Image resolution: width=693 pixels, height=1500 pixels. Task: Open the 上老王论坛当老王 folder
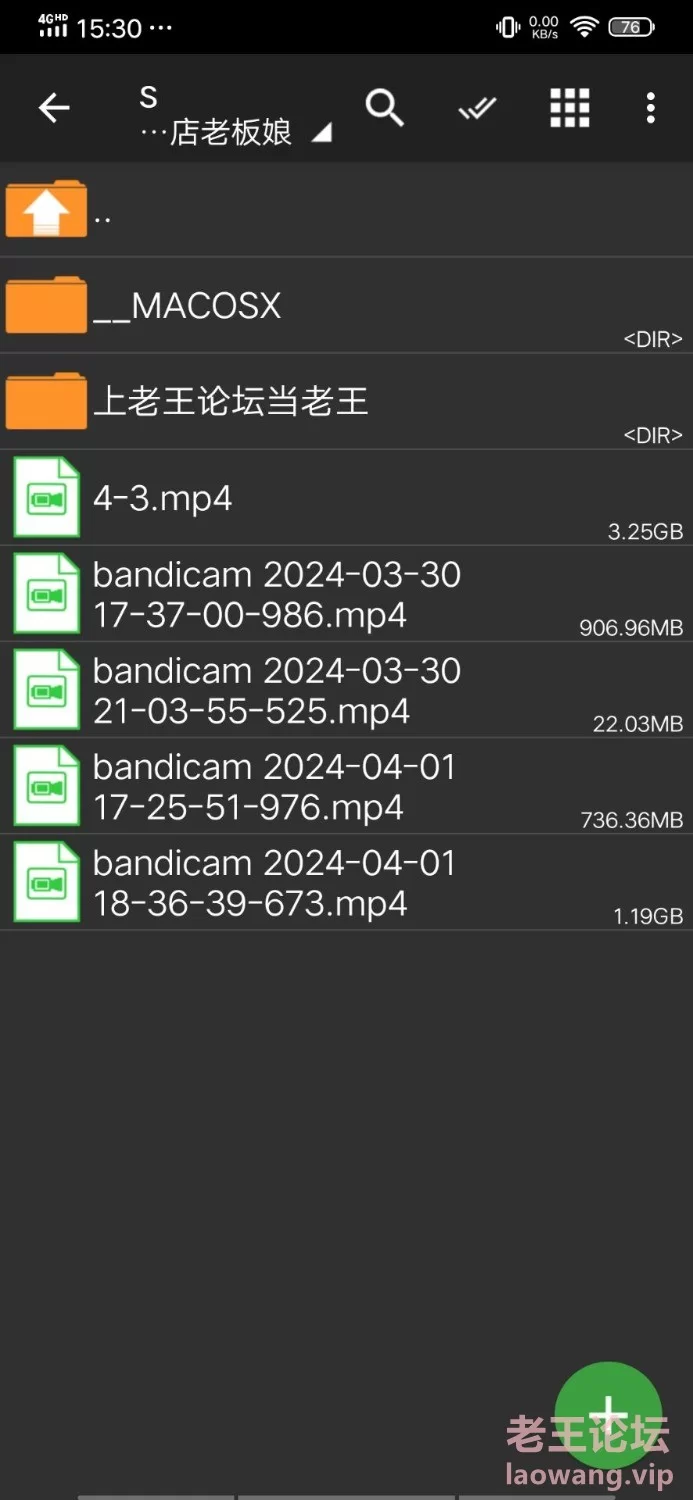coord(346,401)
